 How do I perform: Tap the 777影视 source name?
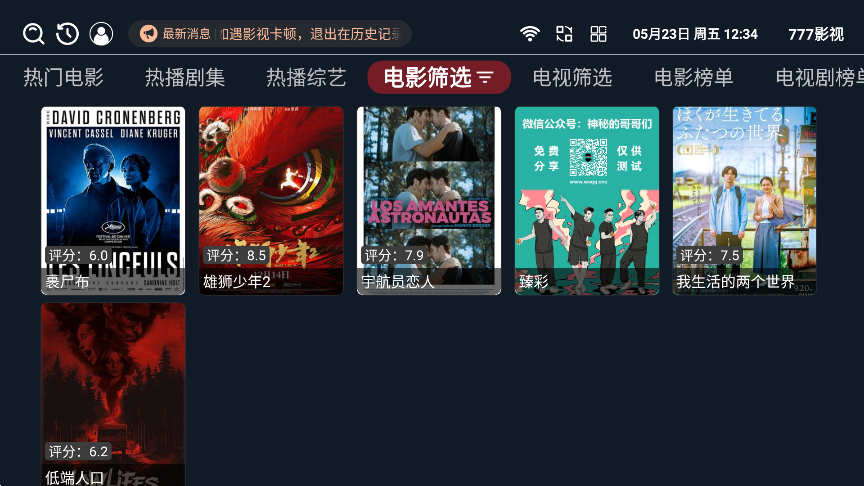(815, 34)
